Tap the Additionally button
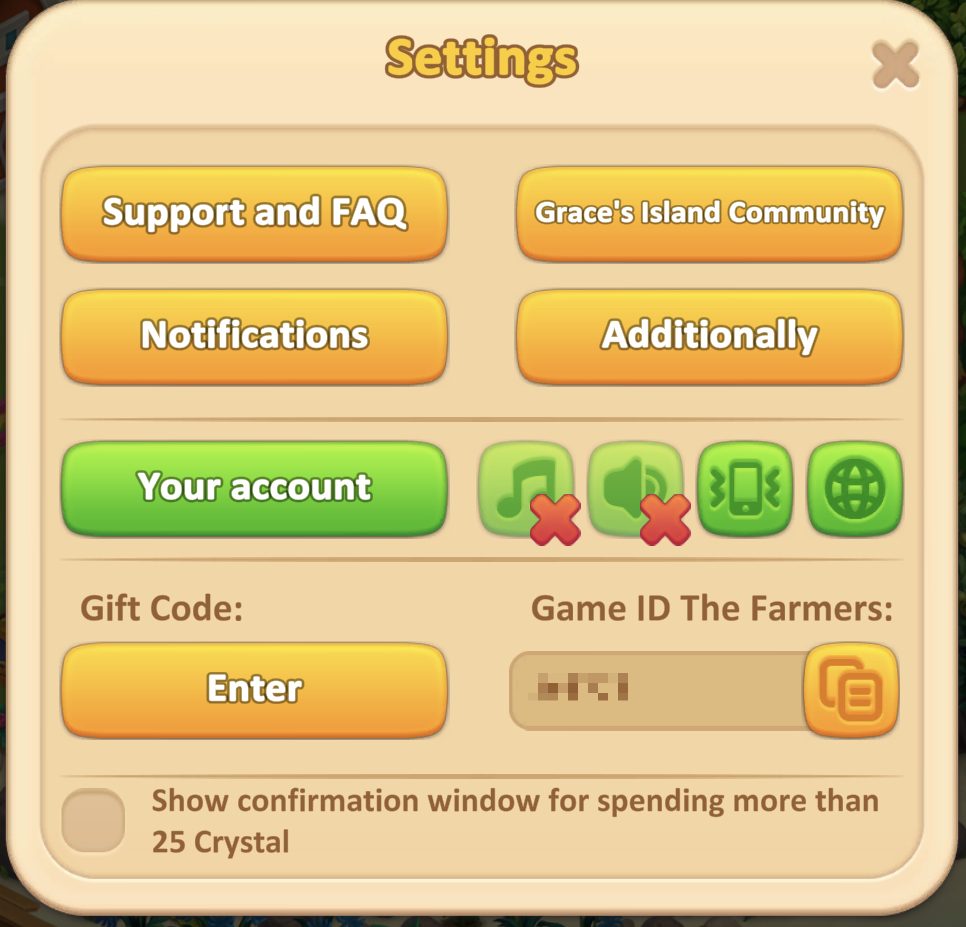This screenshot has height=927, width=966. 709,335
